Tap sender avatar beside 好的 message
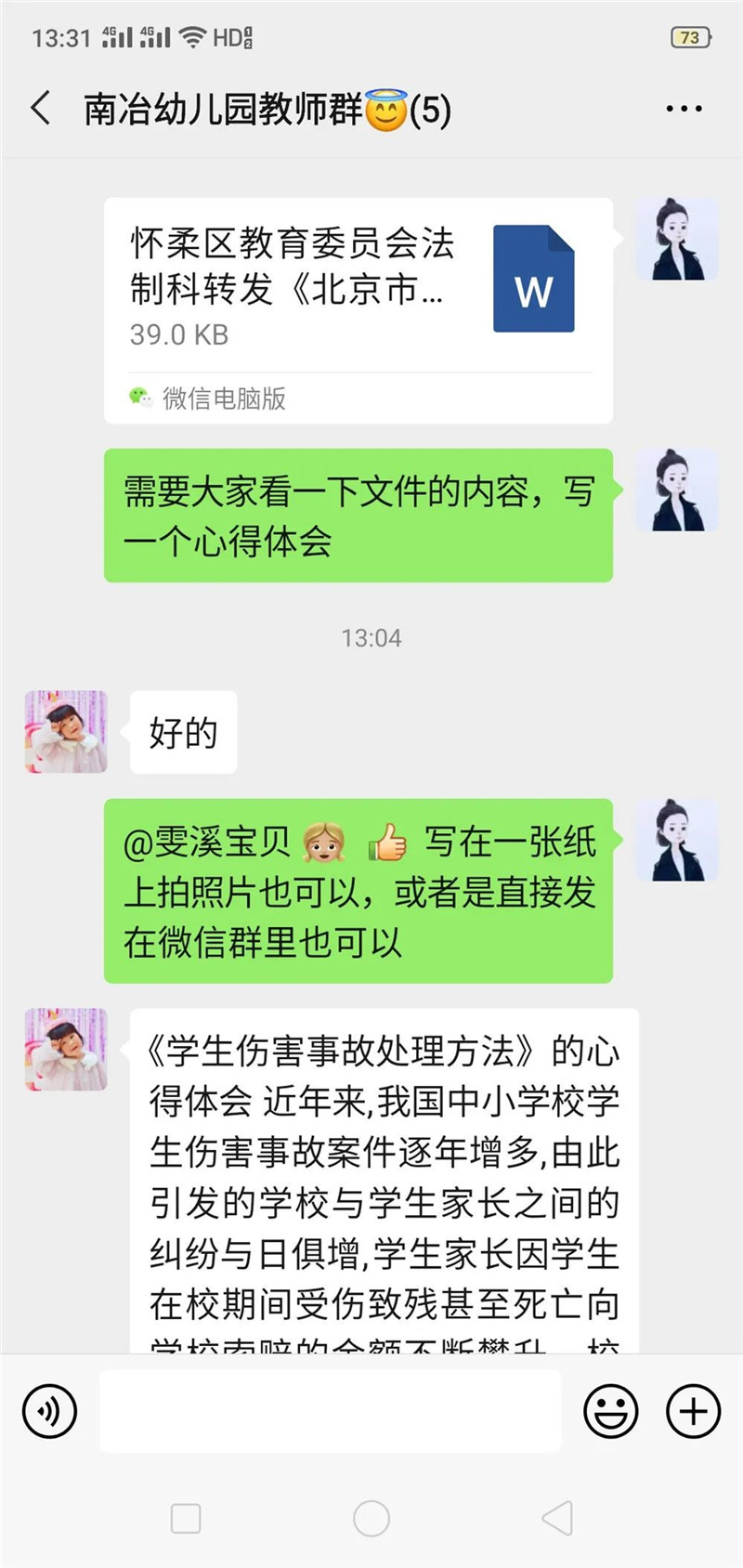The image size is (743, 1568). [66, 732]
